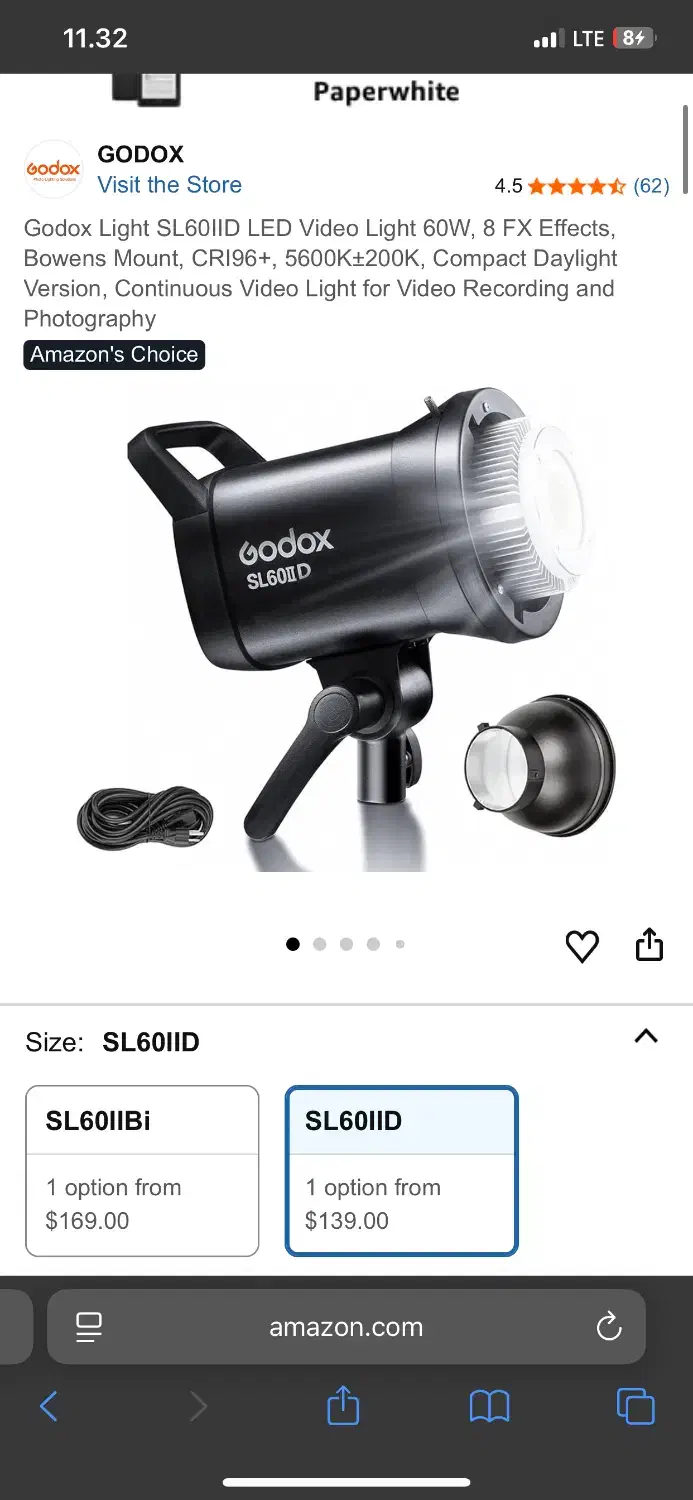The image size is (693, 1500).
Task: Open the 62 customer ratings
Action: pyautogui.click(x=651, y=186)
